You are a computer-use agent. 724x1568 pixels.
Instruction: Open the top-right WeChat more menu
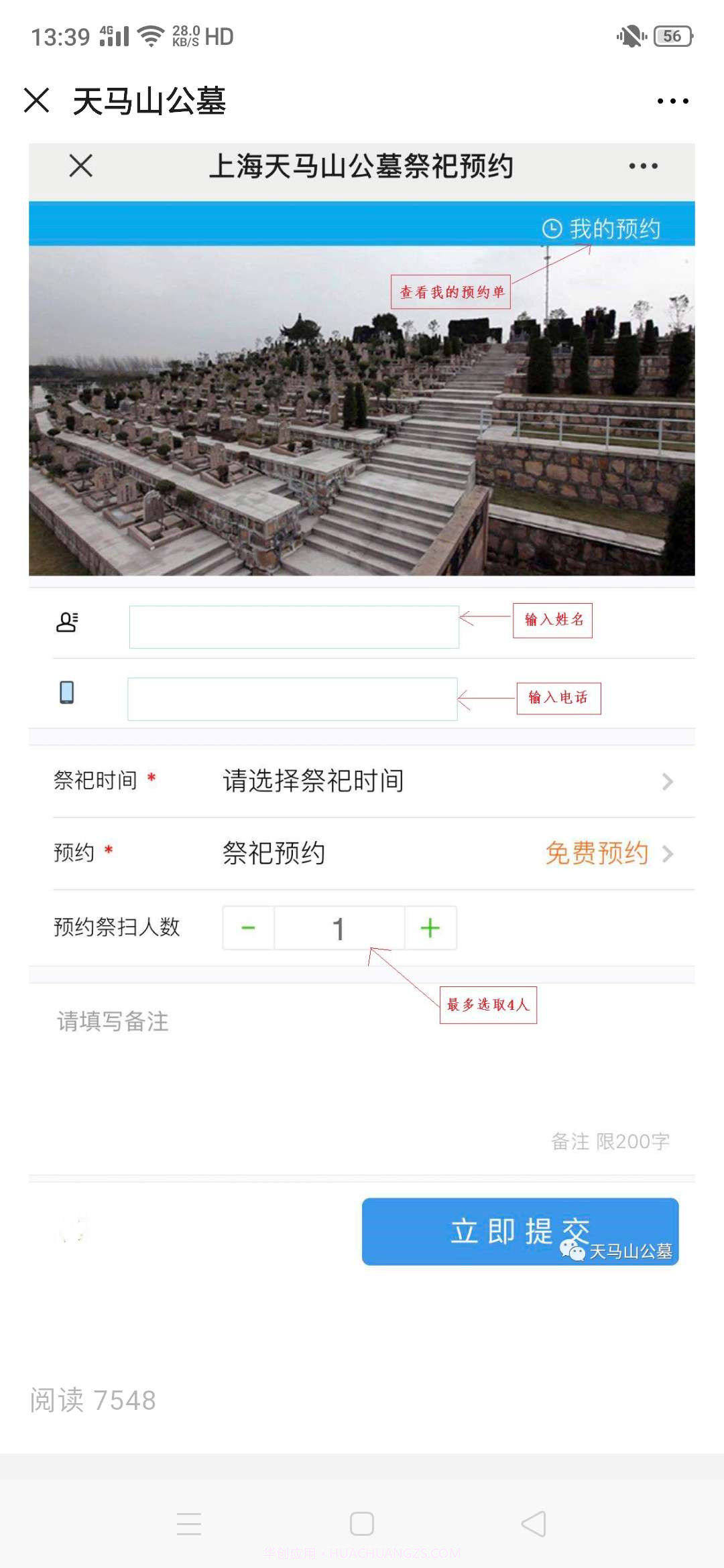pos(672,101)
